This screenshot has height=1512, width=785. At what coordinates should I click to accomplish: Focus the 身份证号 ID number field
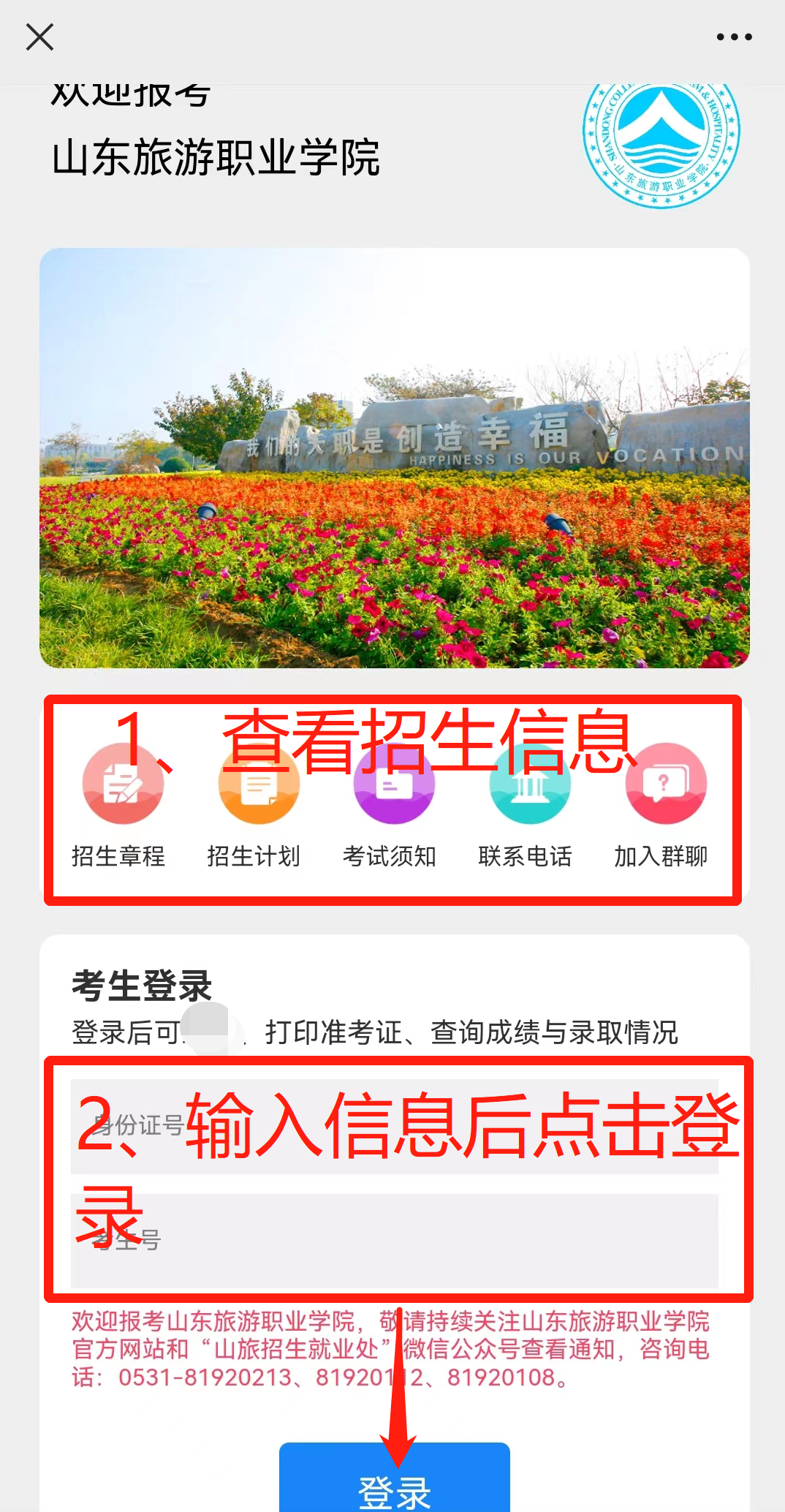(x=395, y=1127)
